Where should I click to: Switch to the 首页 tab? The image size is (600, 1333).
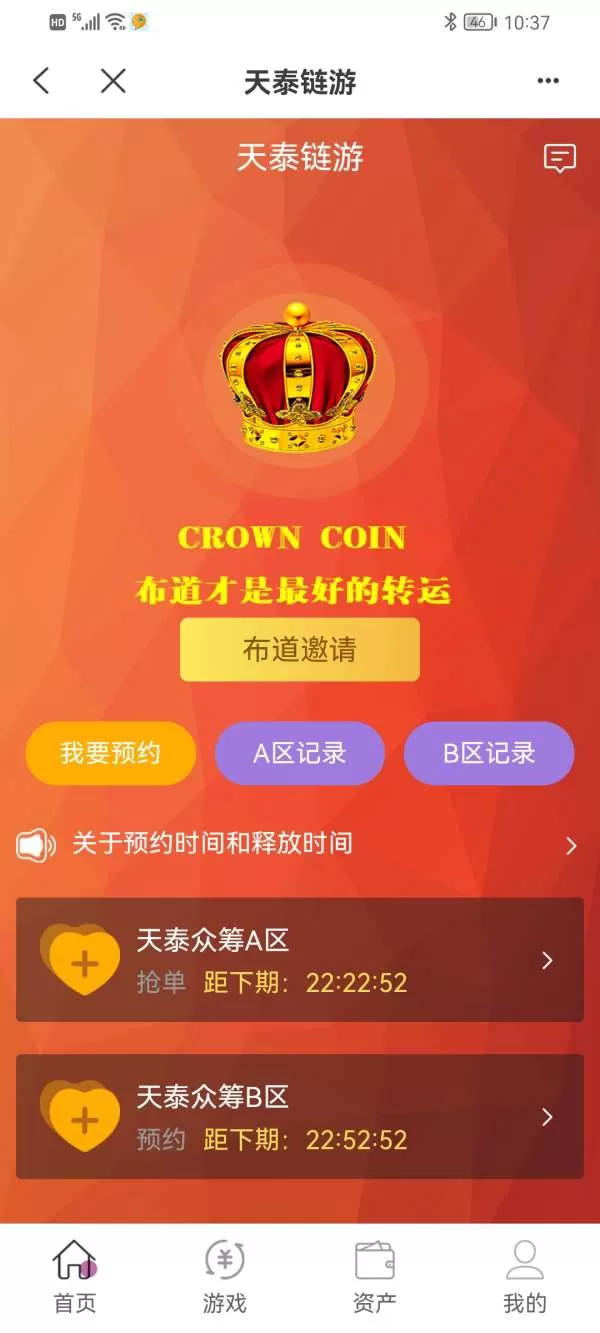[75, 1277]
